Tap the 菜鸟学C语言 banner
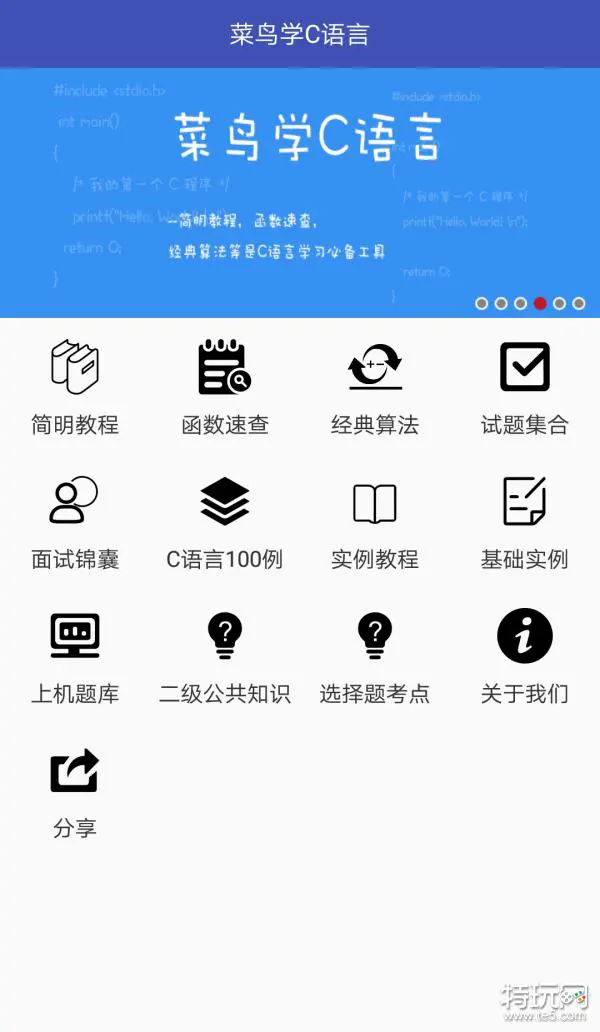This screenshot has width=600, height=1032. coord(300,192)
